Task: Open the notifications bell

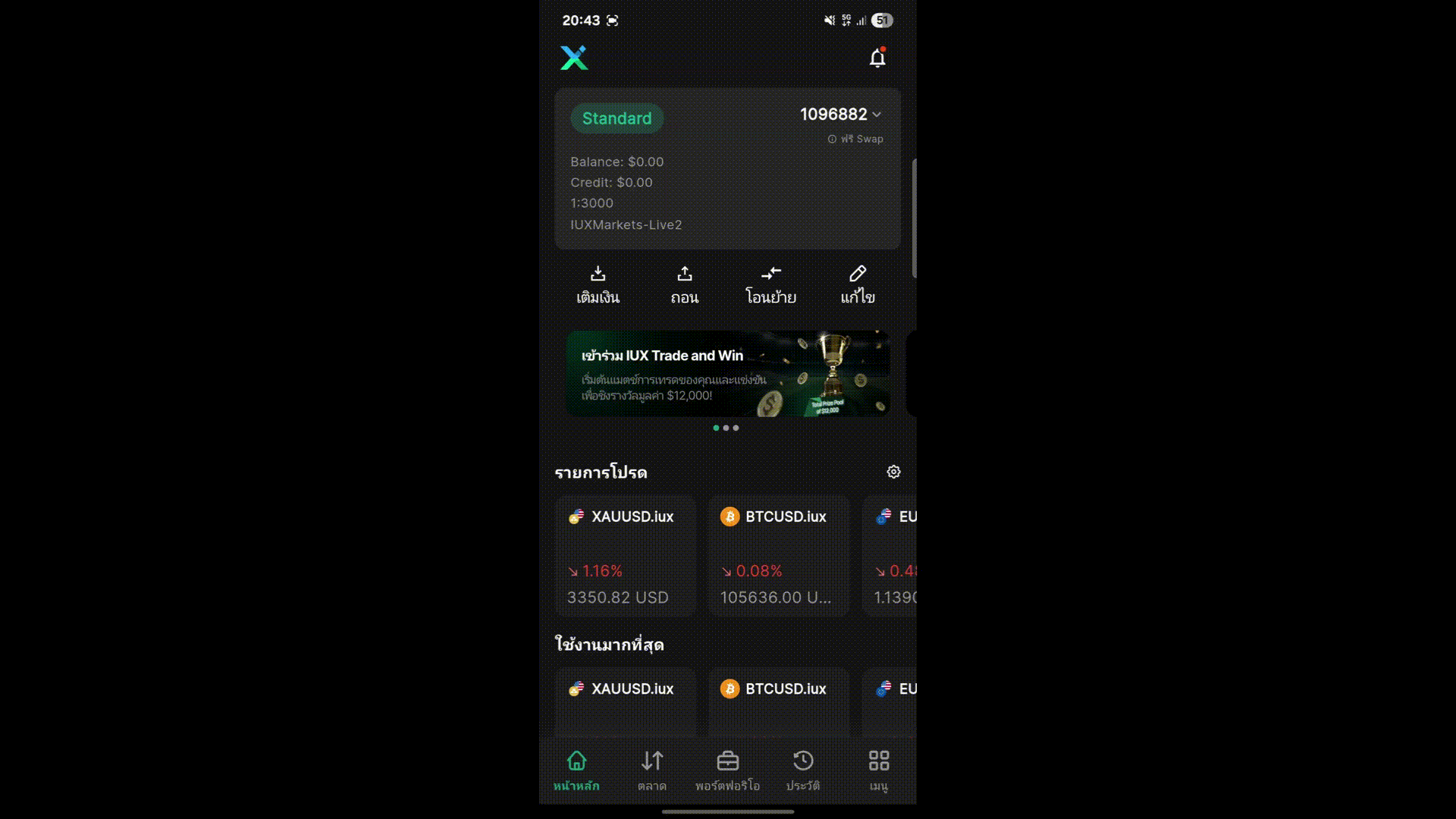Action: click(x=877, y=58)
